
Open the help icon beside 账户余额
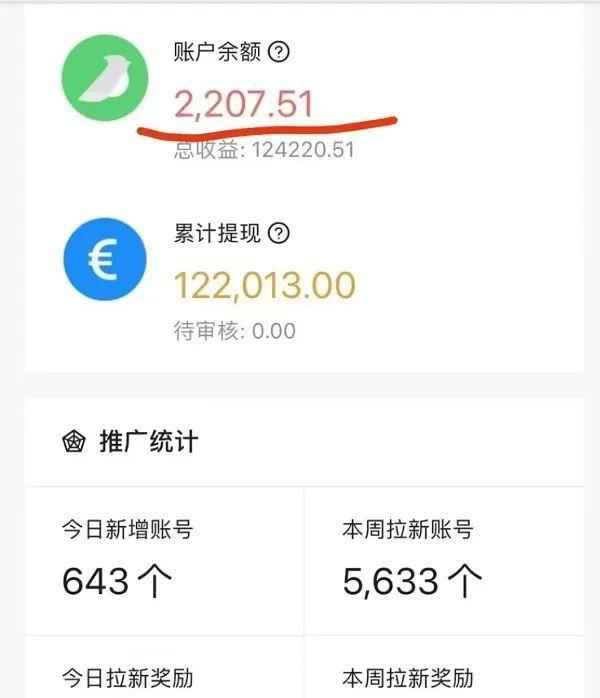[279, 53]
